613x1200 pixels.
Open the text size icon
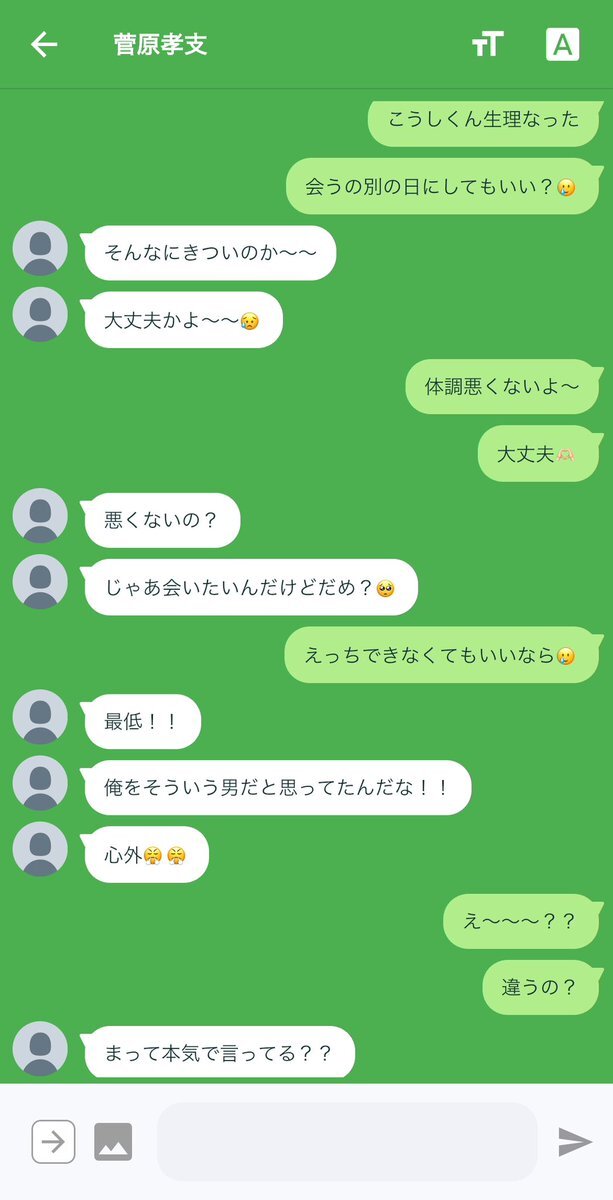pos(488,44)
